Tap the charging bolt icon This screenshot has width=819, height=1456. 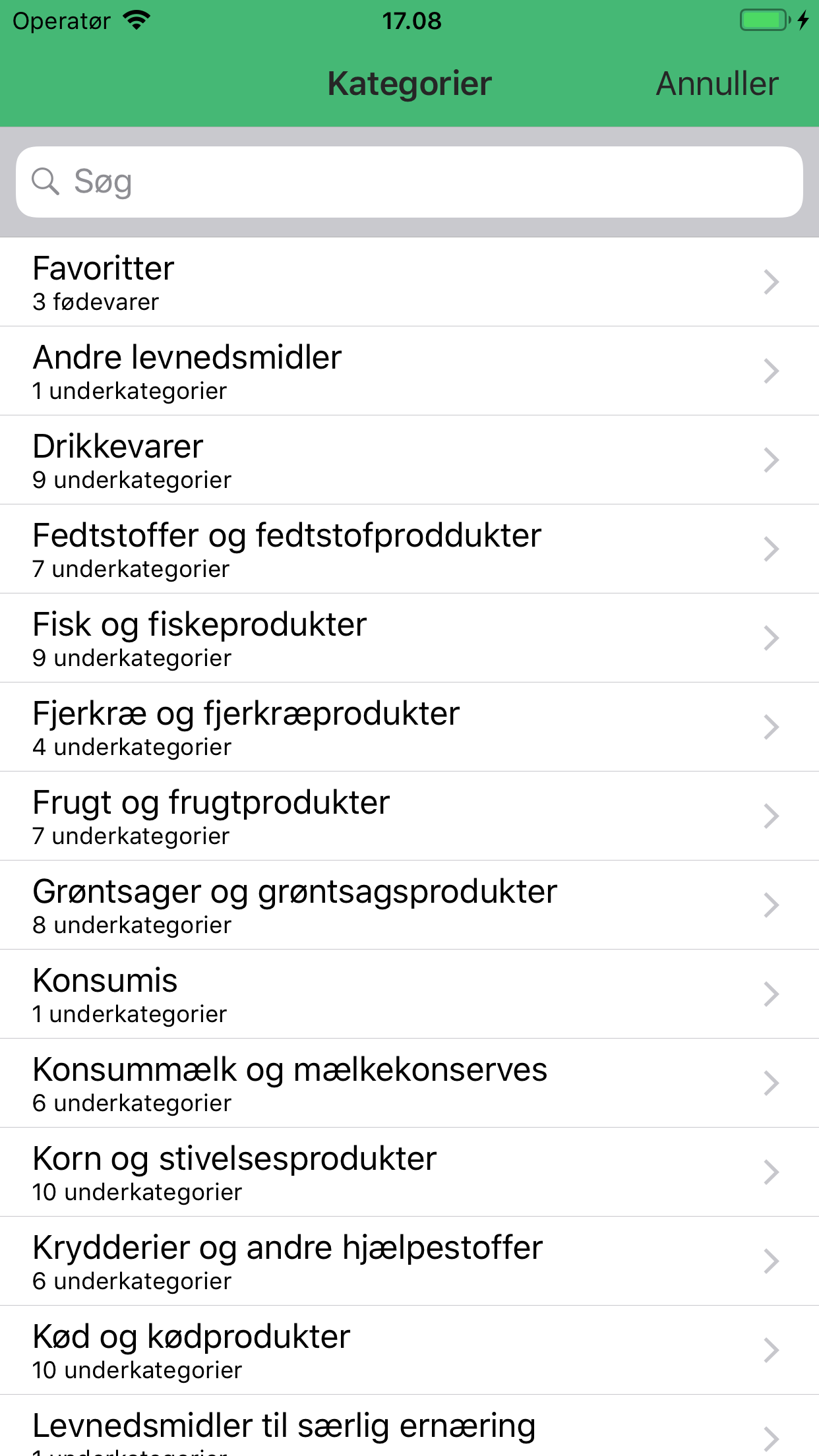click(x=803, y=20)
